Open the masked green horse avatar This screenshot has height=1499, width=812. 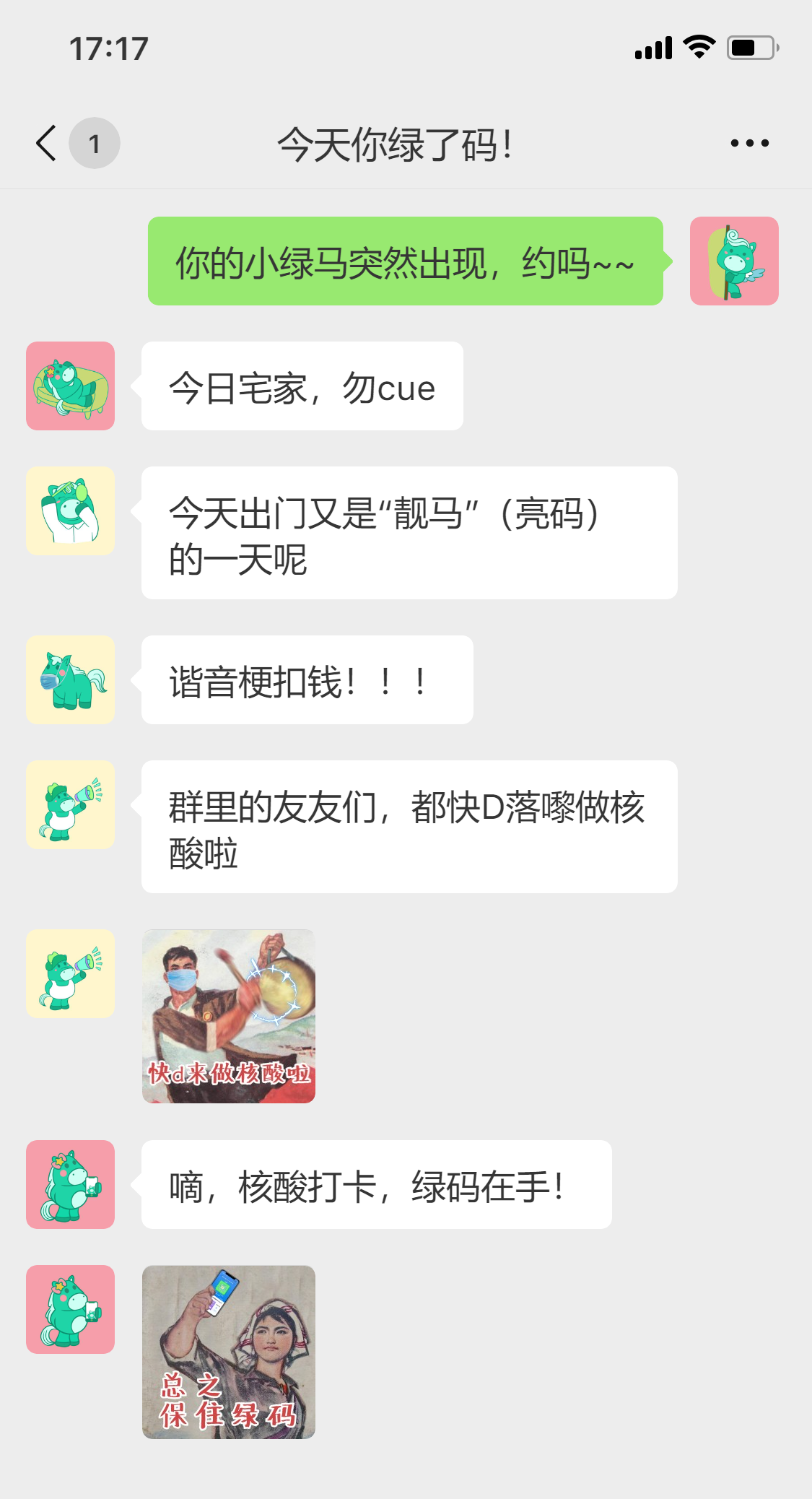point(69,679)
